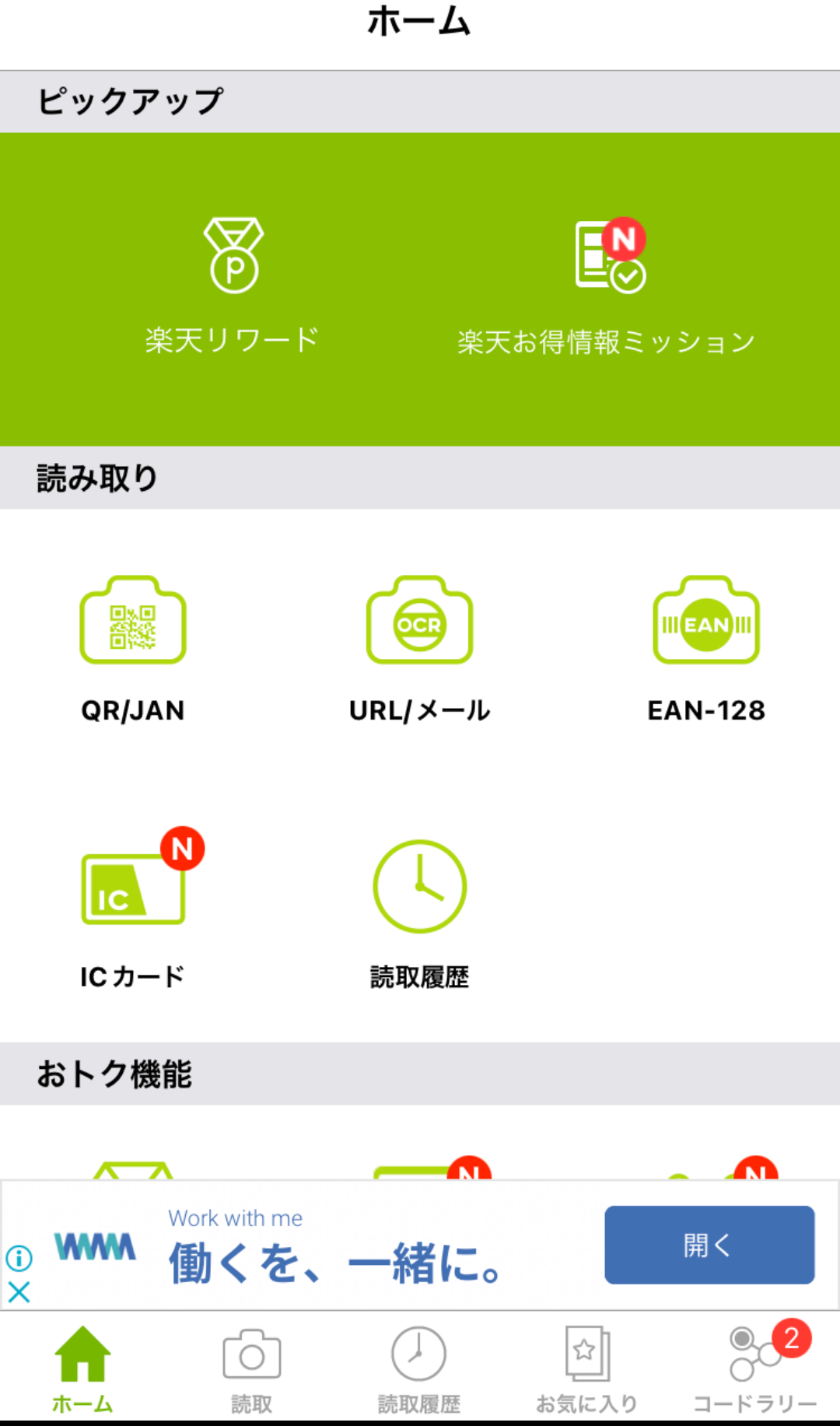Open the ad info icon

(x=19, y=1257)
